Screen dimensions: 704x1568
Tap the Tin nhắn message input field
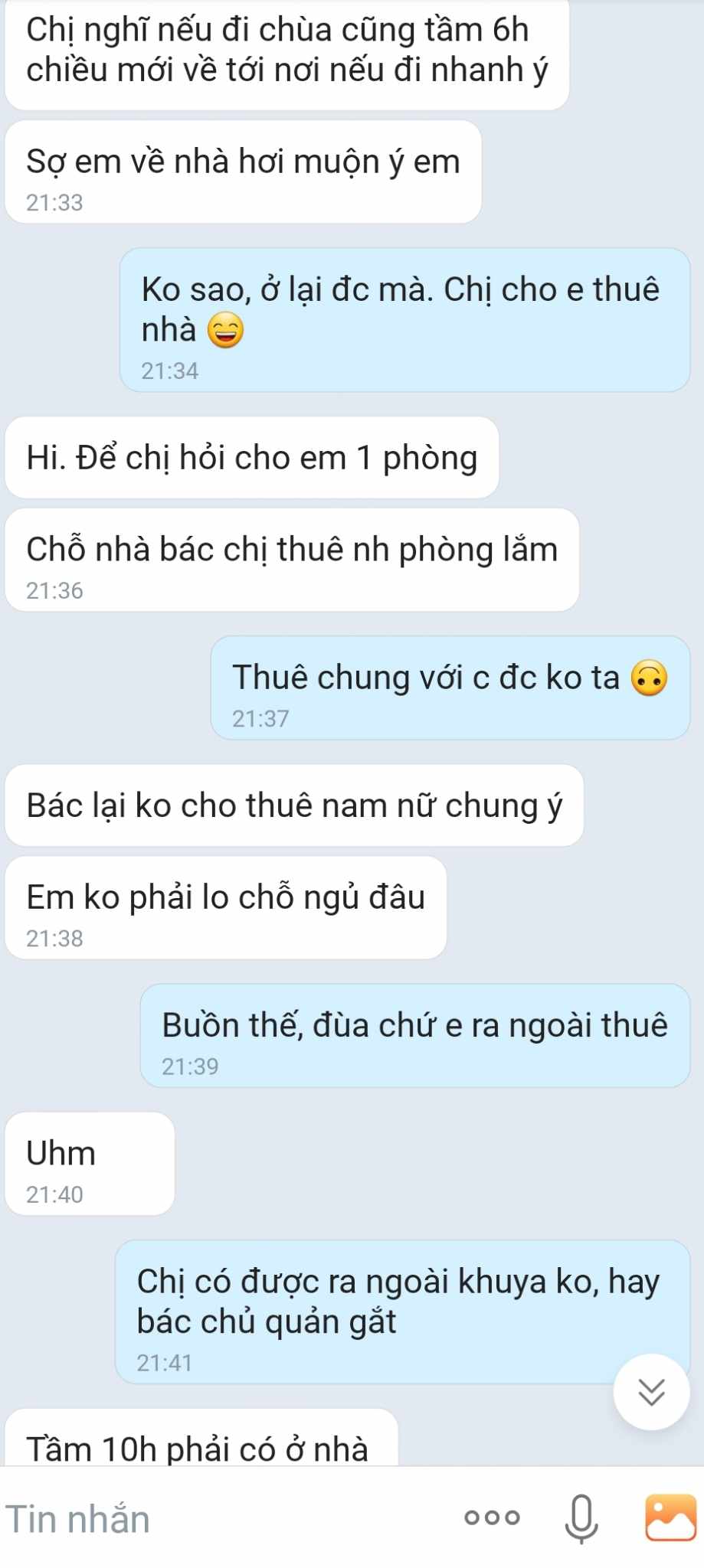coord(192,1518)
